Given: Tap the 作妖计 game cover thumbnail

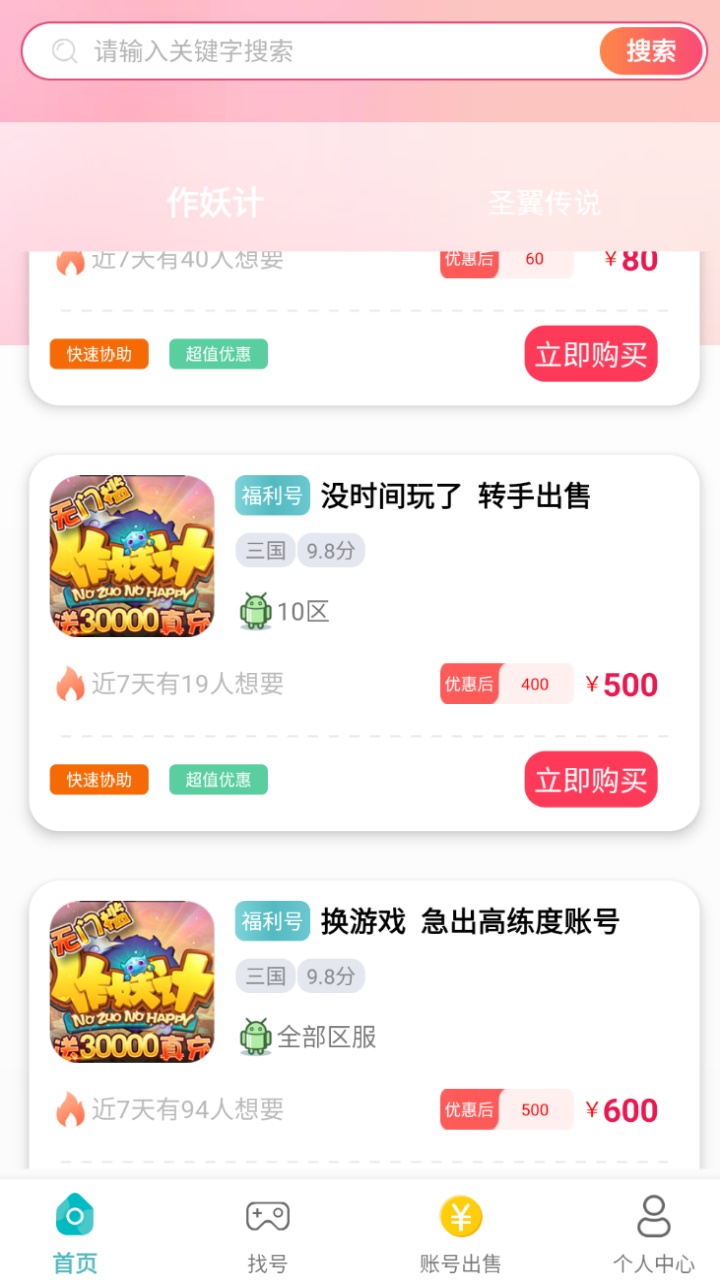Looking at the screenshot, I should (131, 557).
